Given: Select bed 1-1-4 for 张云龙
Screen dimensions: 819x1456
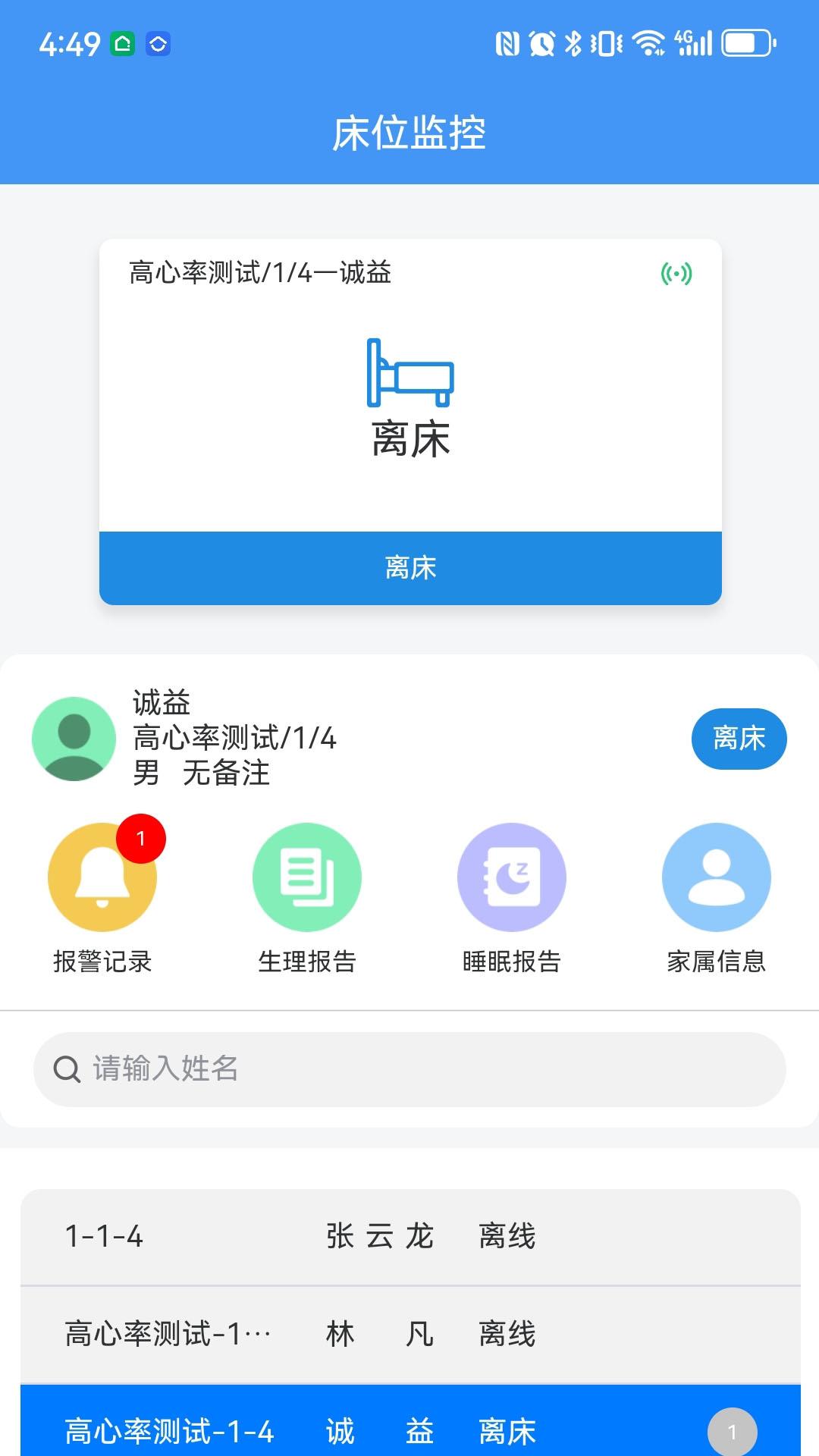Looking at the screenshot, I should [x=303, y=1236].
